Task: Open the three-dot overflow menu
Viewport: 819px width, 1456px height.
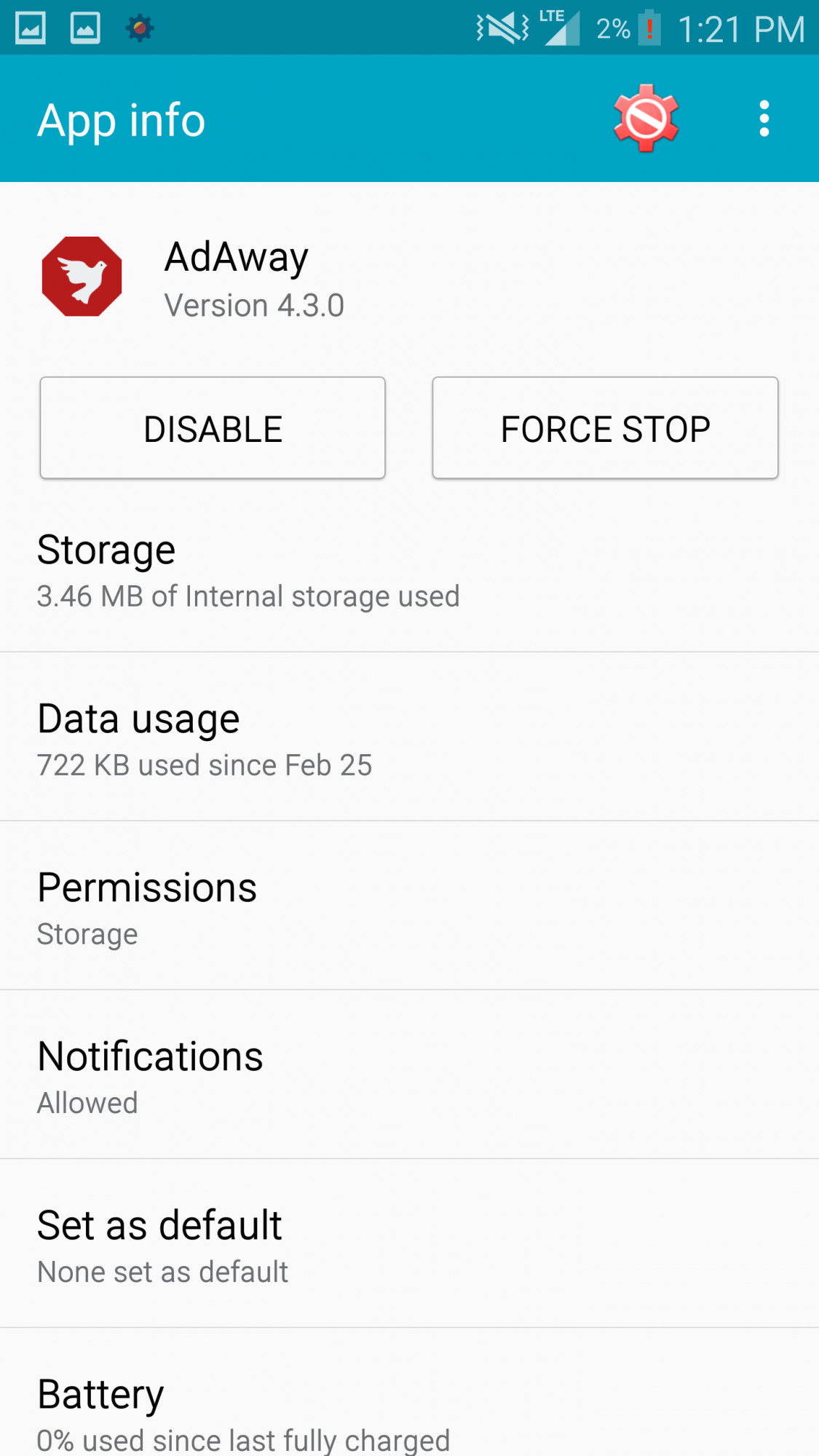Action: point(764,119)
